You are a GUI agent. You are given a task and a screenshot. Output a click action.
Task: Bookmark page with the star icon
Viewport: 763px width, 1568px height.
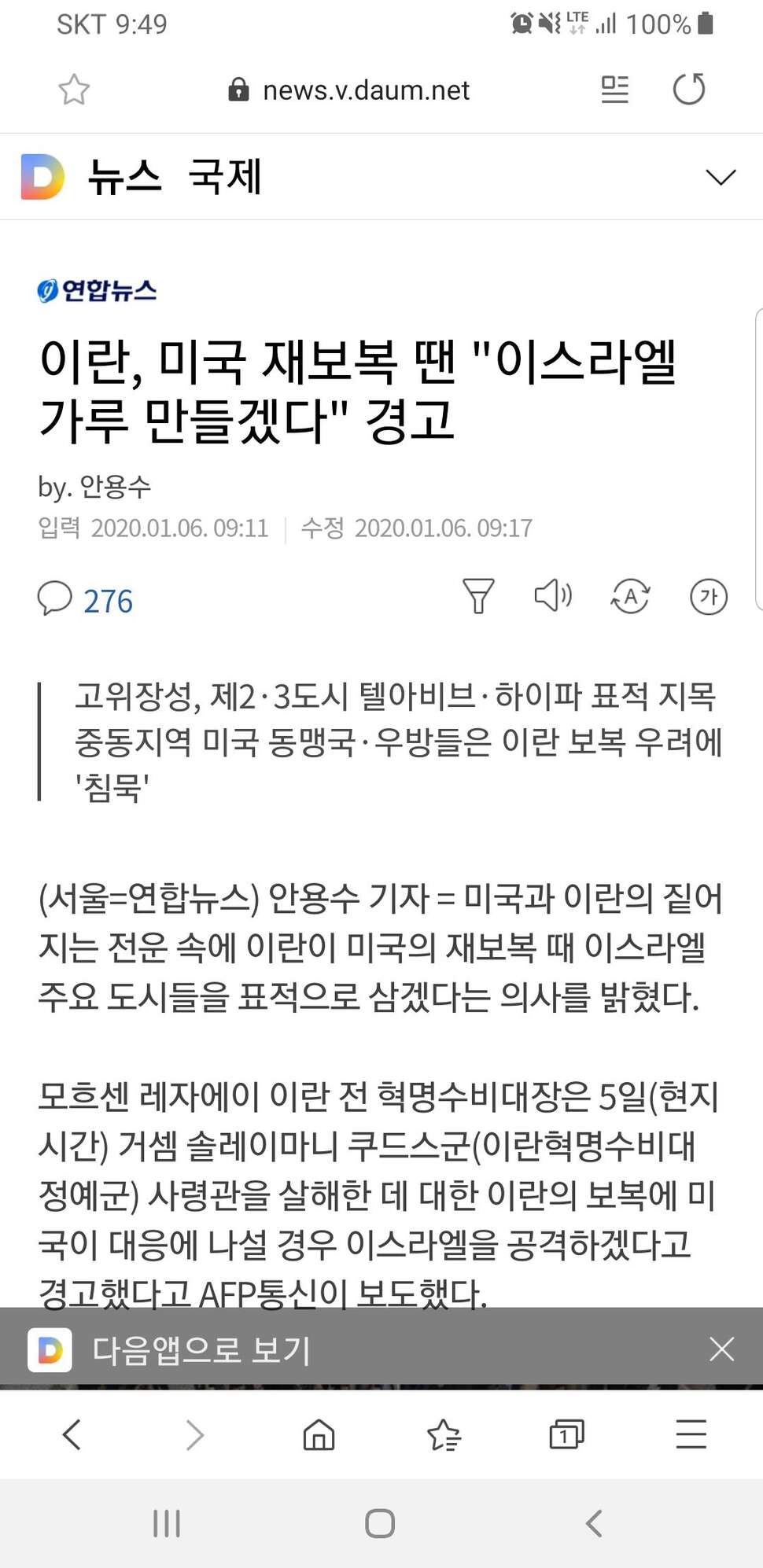(x=74, y=90)
